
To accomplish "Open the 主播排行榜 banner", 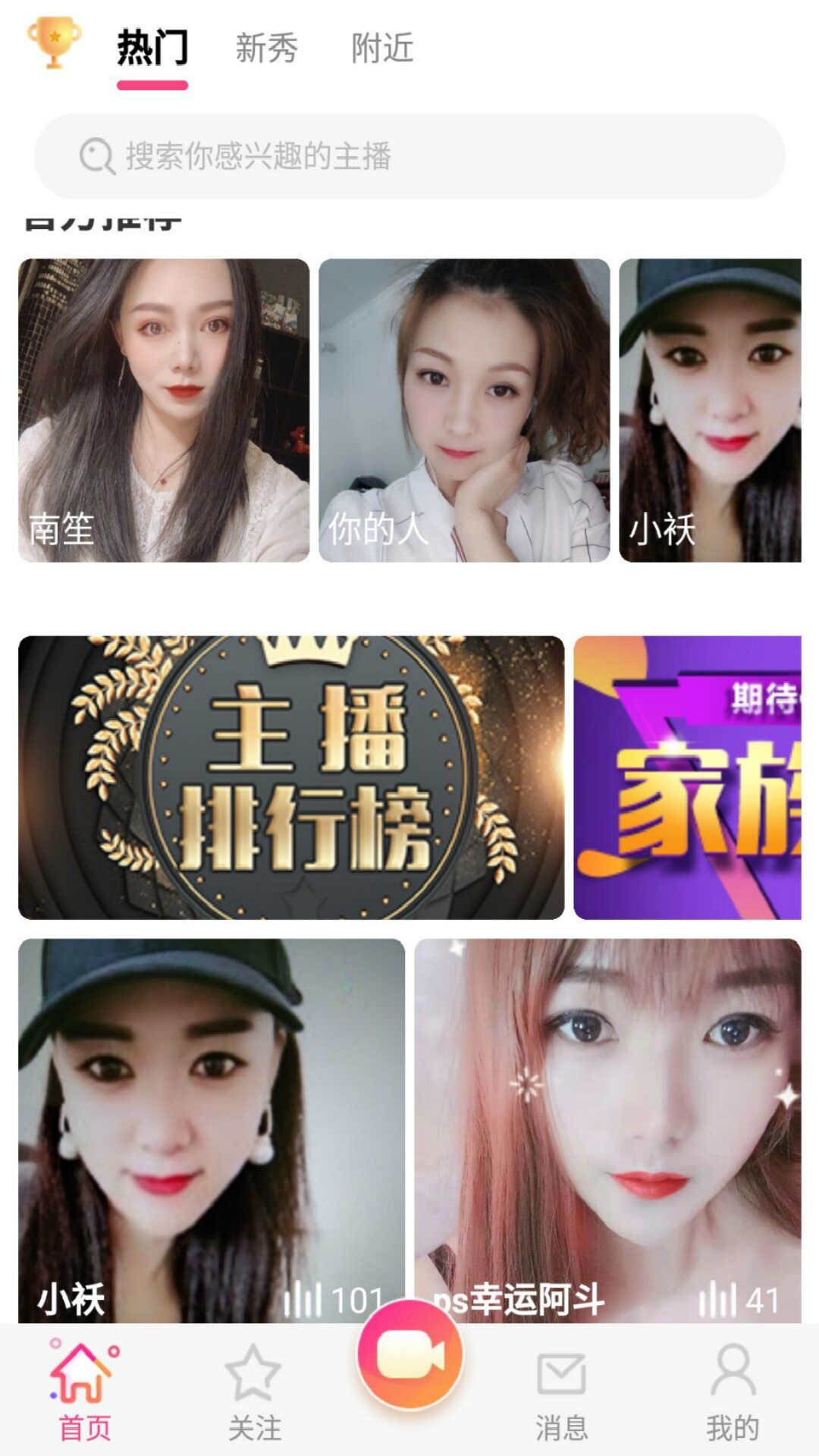I will coord(291,777).
